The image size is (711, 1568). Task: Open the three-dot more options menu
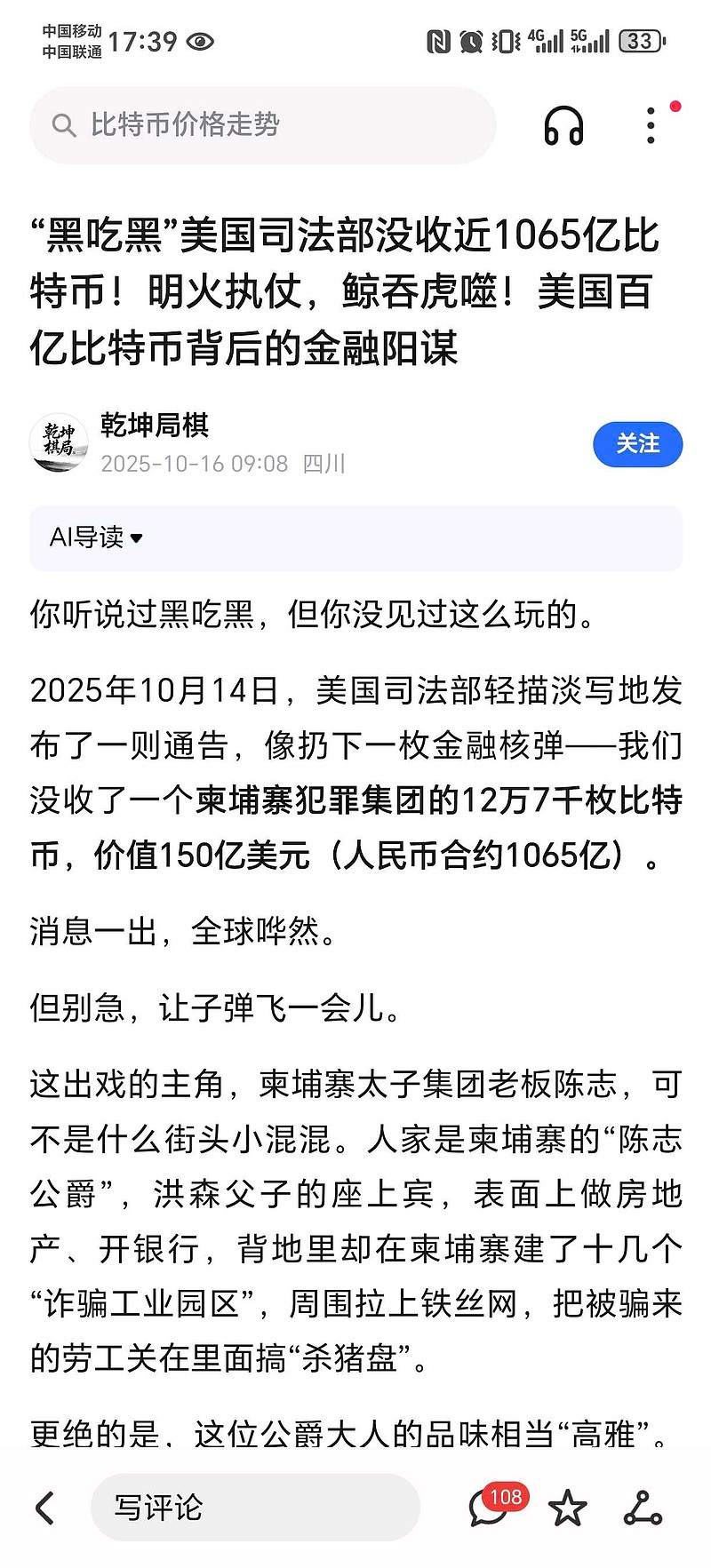pyautogui.click(x=651, y=125)
